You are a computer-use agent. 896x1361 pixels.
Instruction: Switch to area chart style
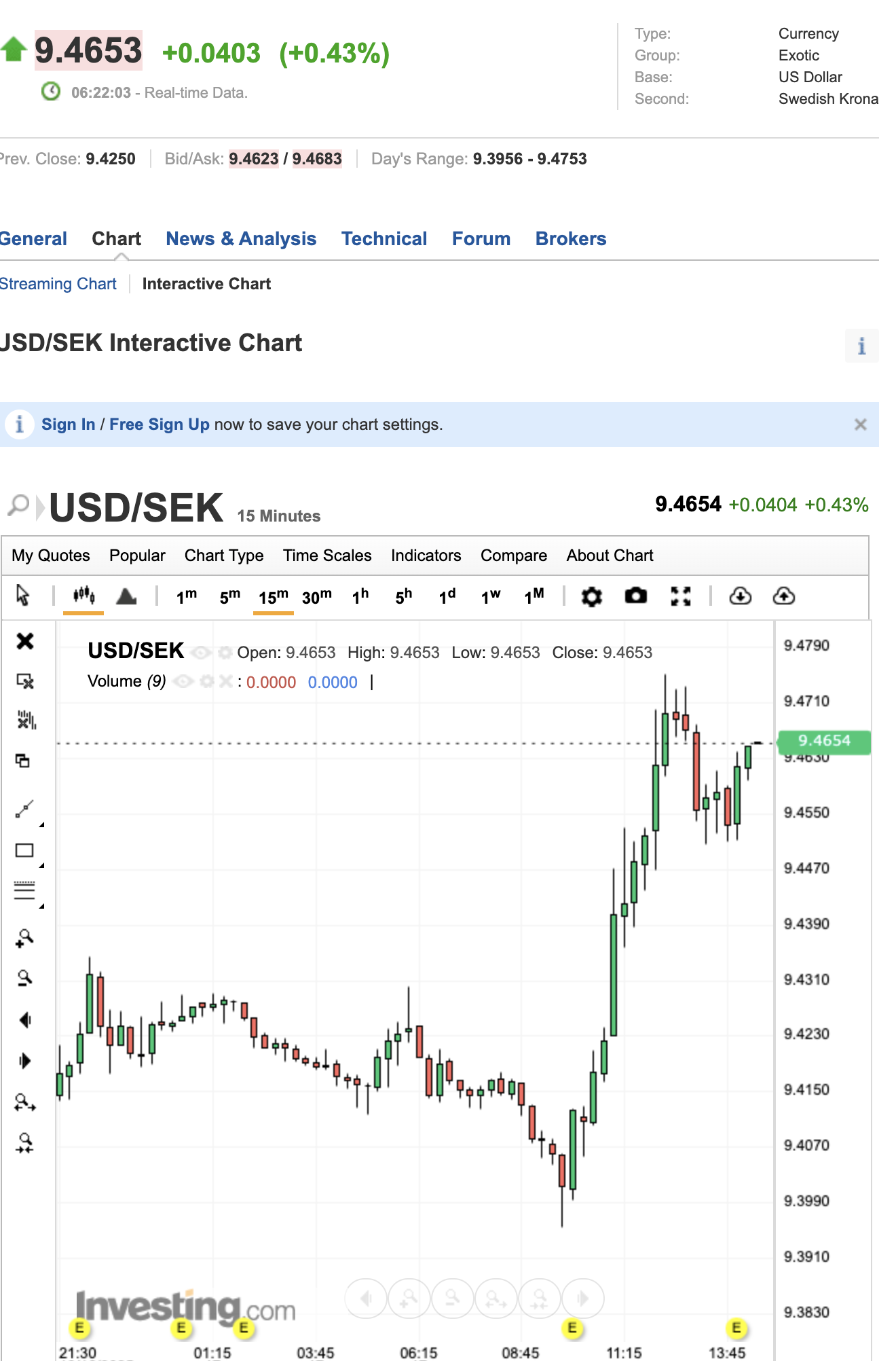[x=126, y=597]
